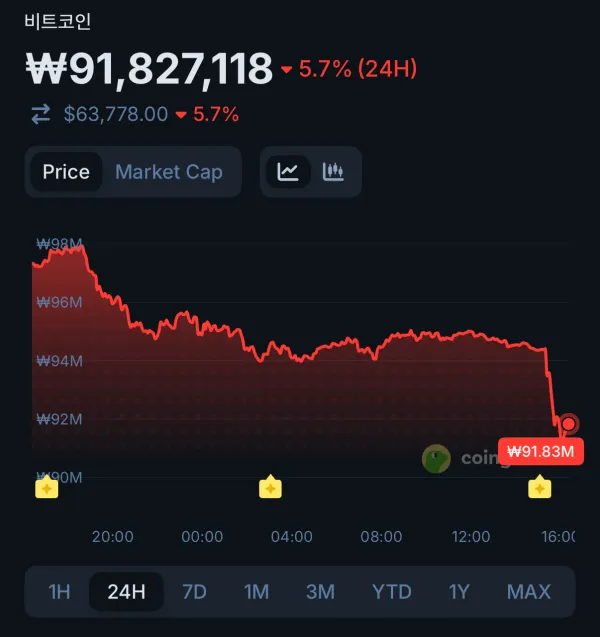The height and width of the screenshot is (637, 600).
Task: Show the MAX price history
Action: pos(528,591)
